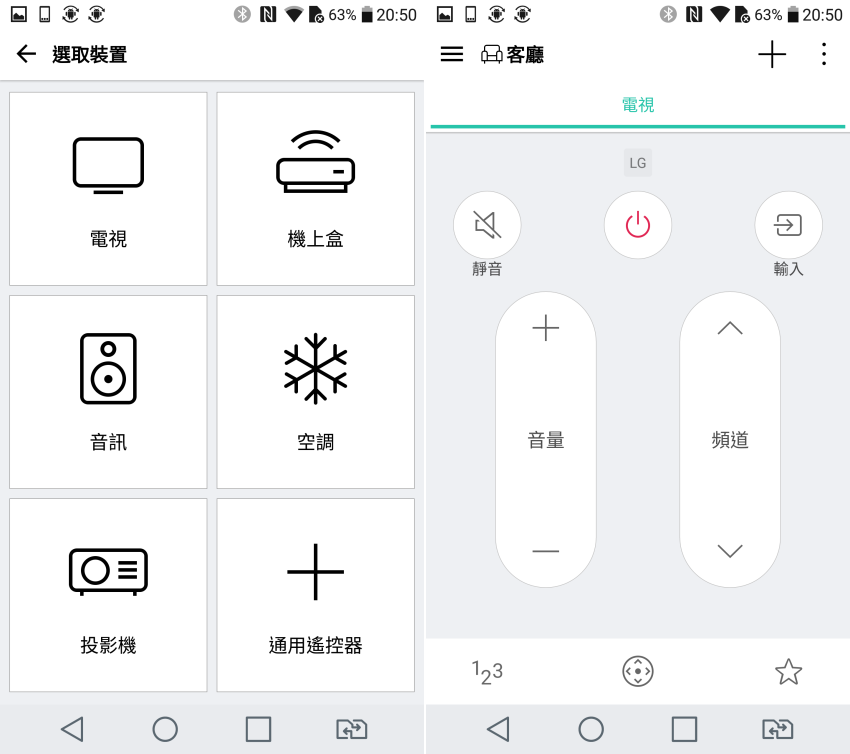This screenshot has width=850, height=754.
Task: Decrease 音量 with the minus button
Action: tap(545, 551)
